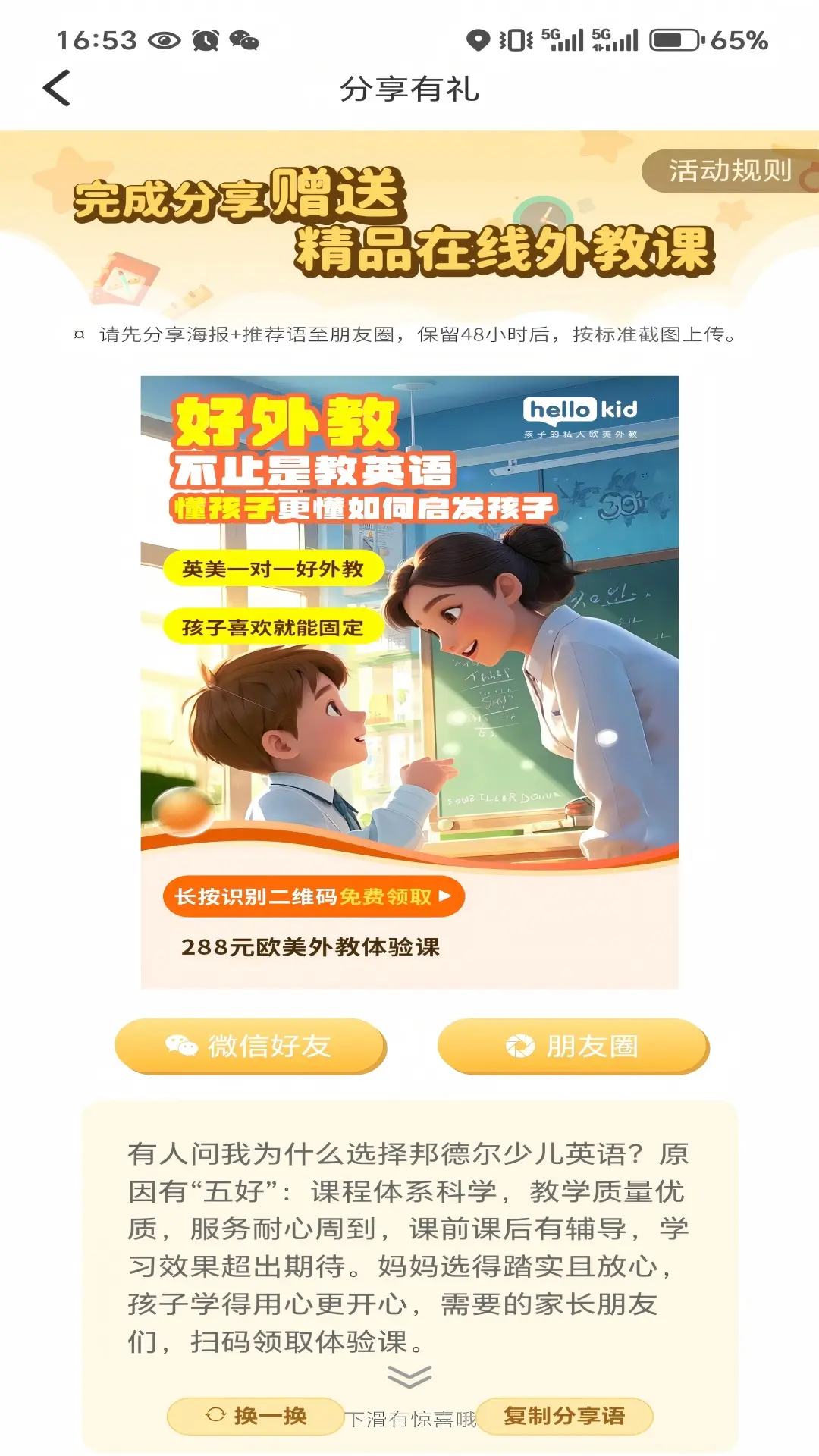Tap 复制分享语 to copy share text

point(564,1416)
